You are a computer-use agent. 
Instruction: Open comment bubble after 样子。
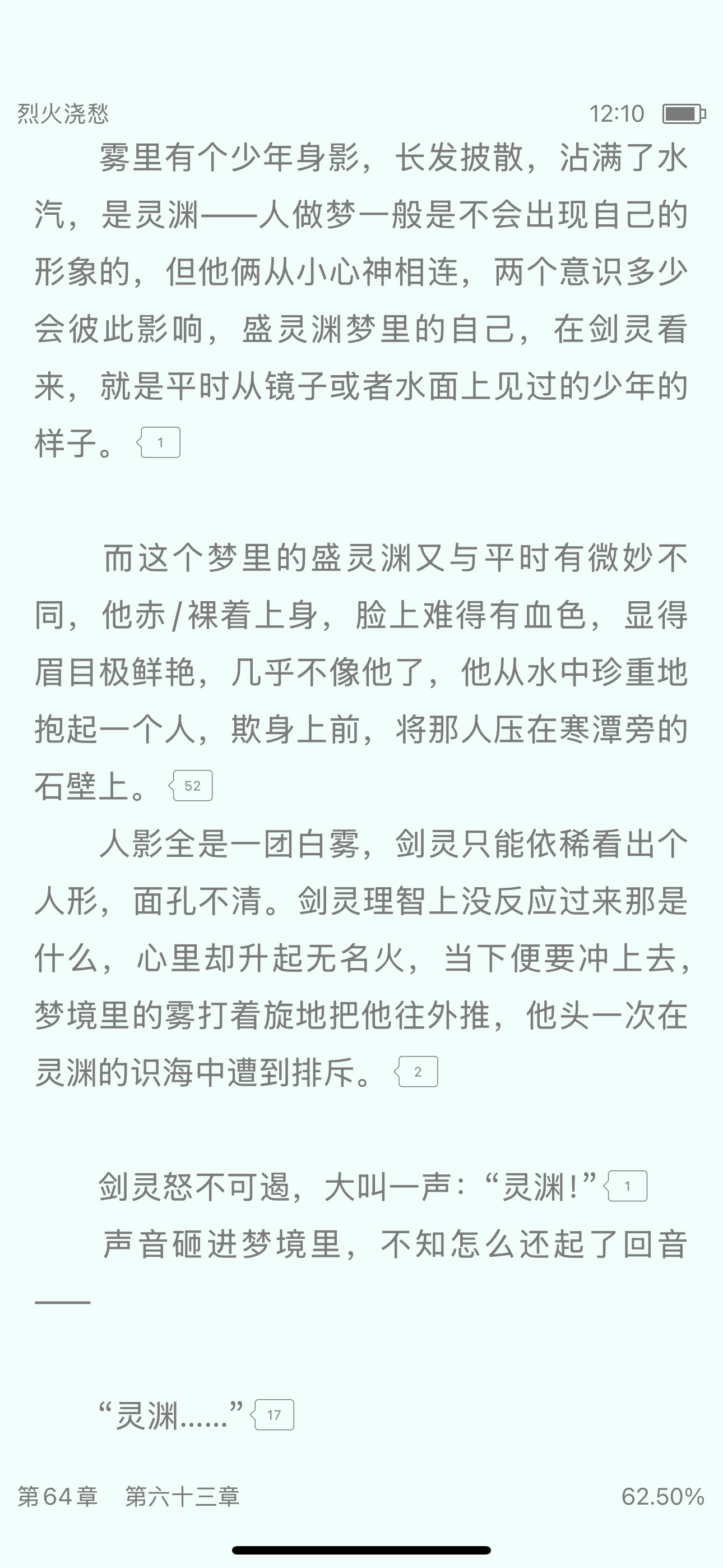pyautogui.click(x=158, y=442)
